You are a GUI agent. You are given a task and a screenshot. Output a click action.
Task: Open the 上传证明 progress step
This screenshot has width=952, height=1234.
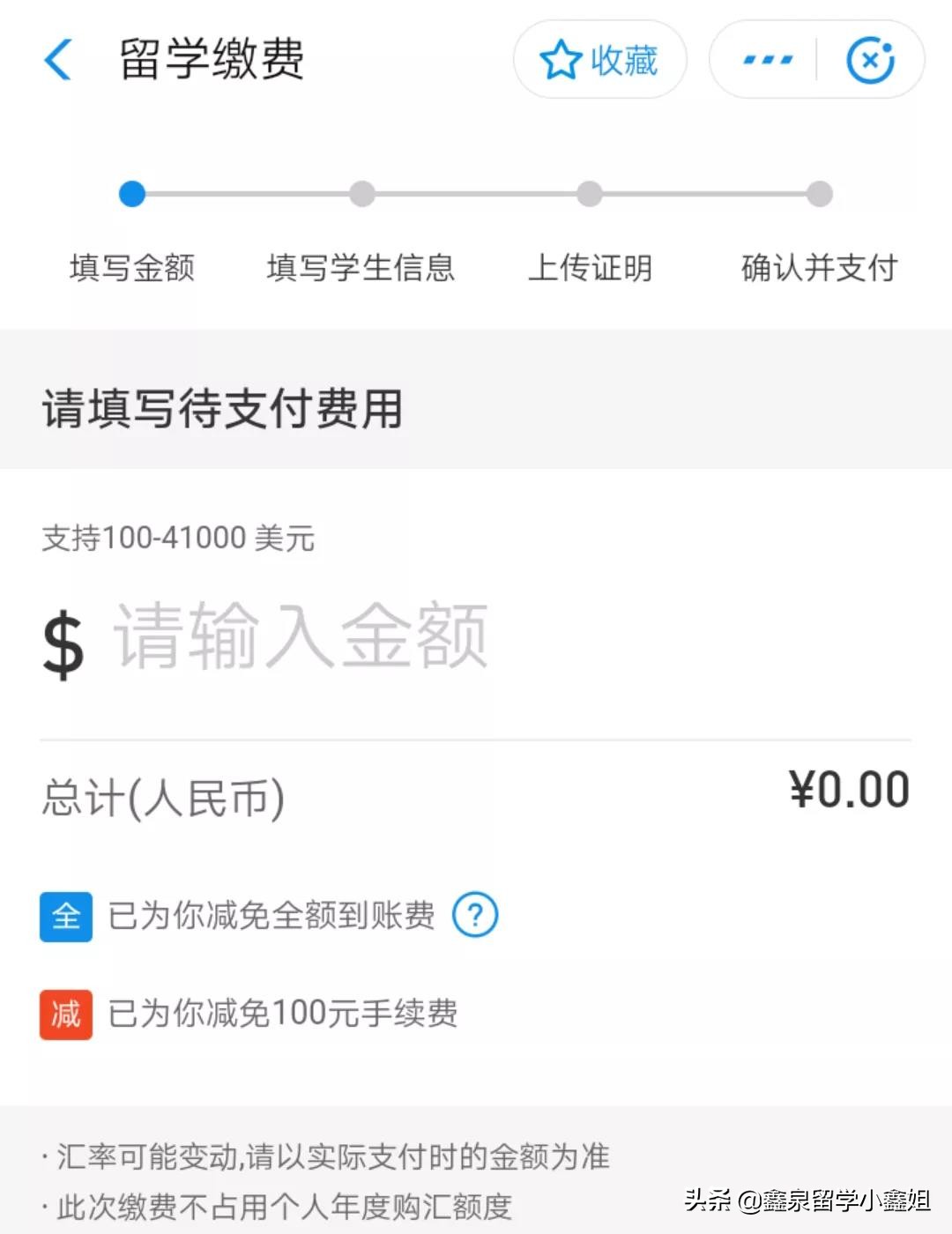click(x=589, y=194)
